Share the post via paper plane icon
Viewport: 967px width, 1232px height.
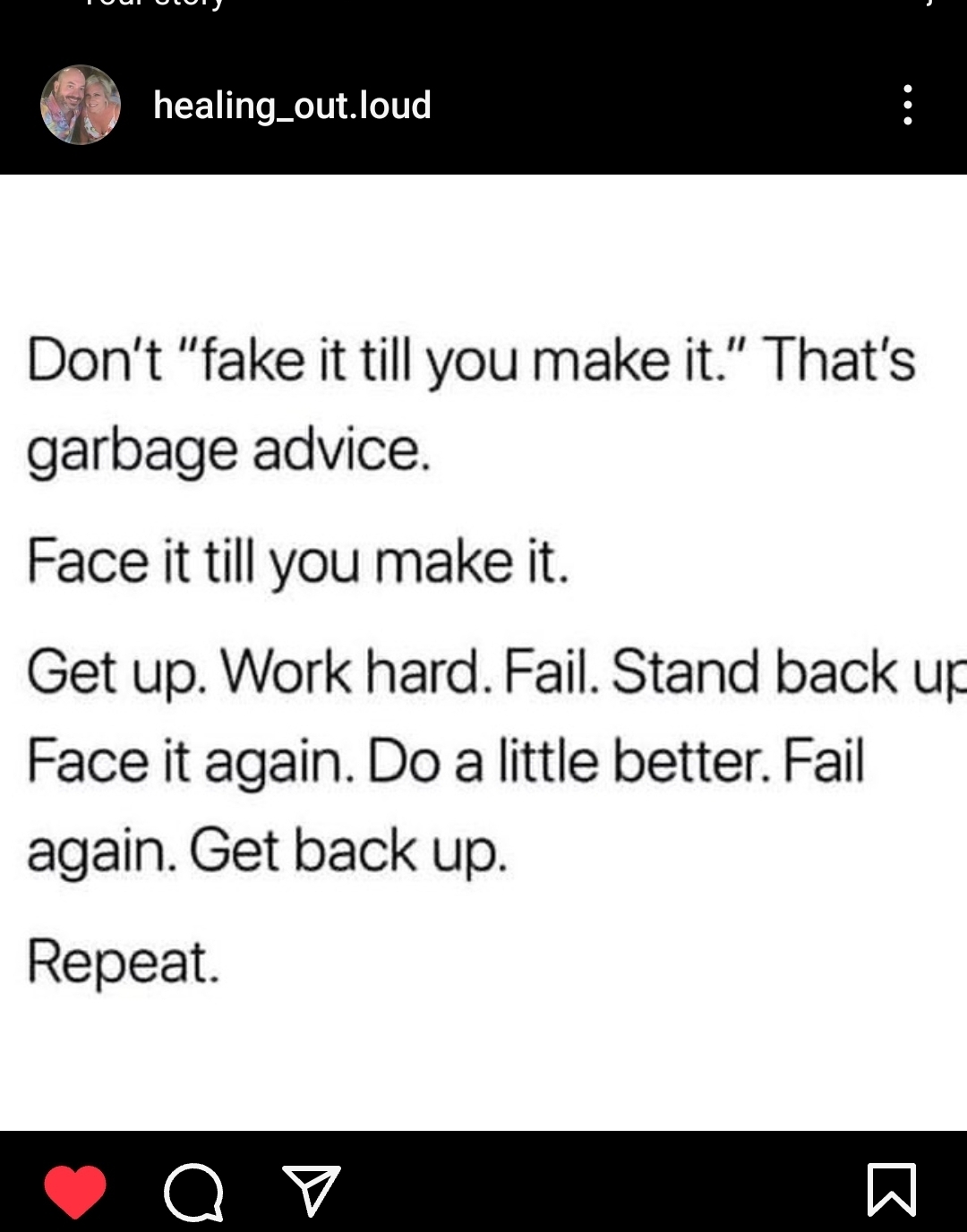(311, 1190)
